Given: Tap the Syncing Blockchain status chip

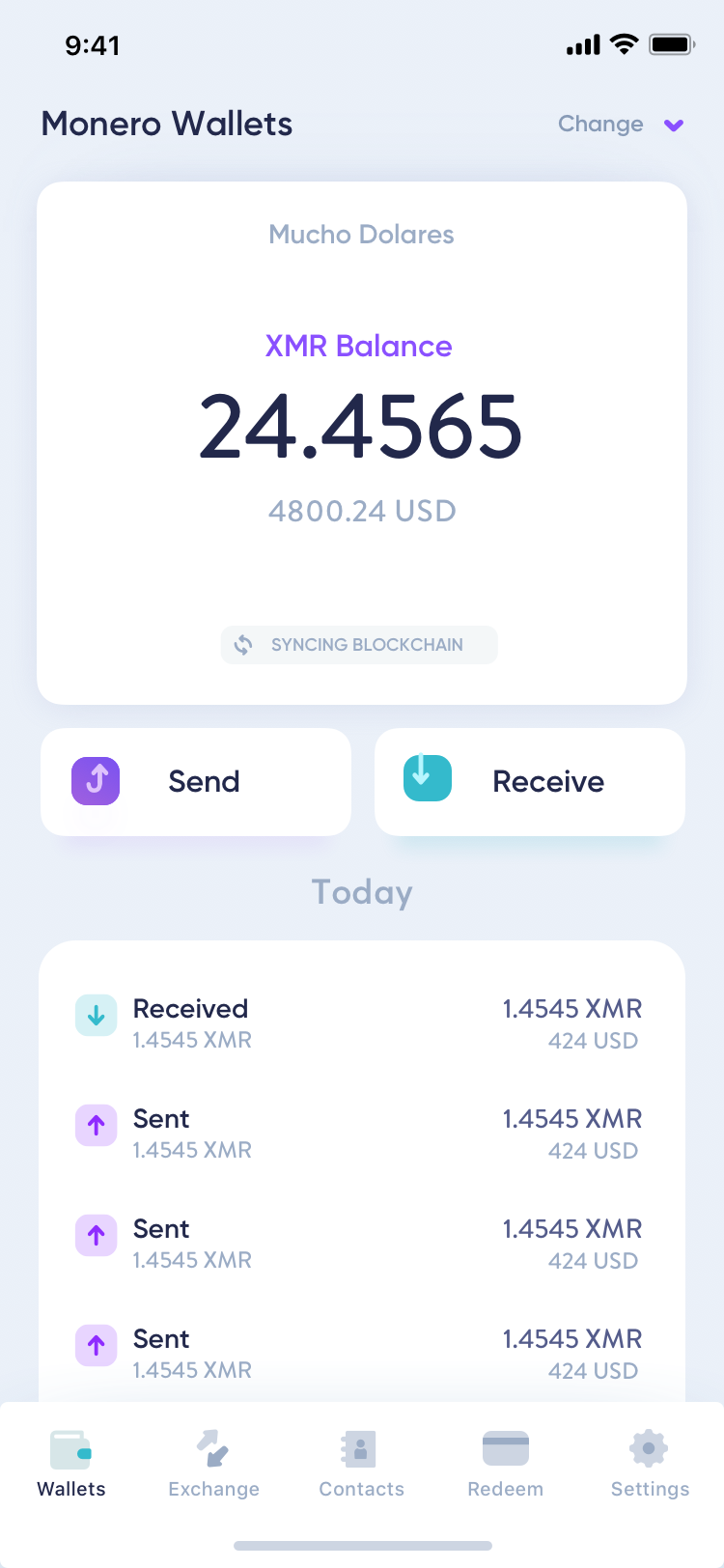Looking at the screenshot, I should coord(359,645).
